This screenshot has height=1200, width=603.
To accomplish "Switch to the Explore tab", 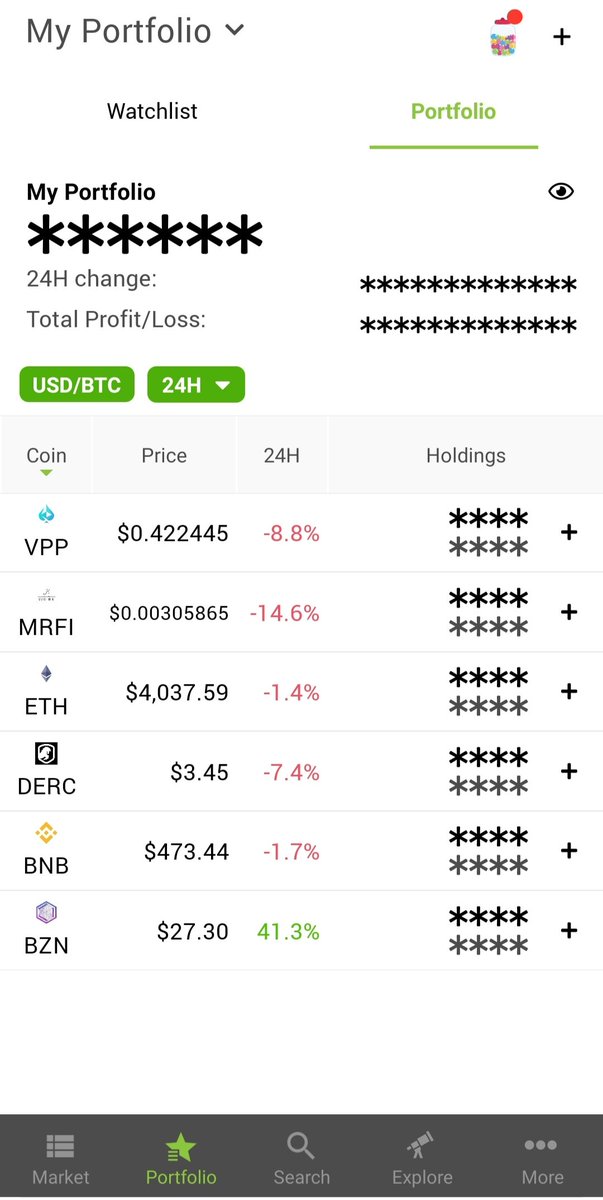I will 422,1158.
